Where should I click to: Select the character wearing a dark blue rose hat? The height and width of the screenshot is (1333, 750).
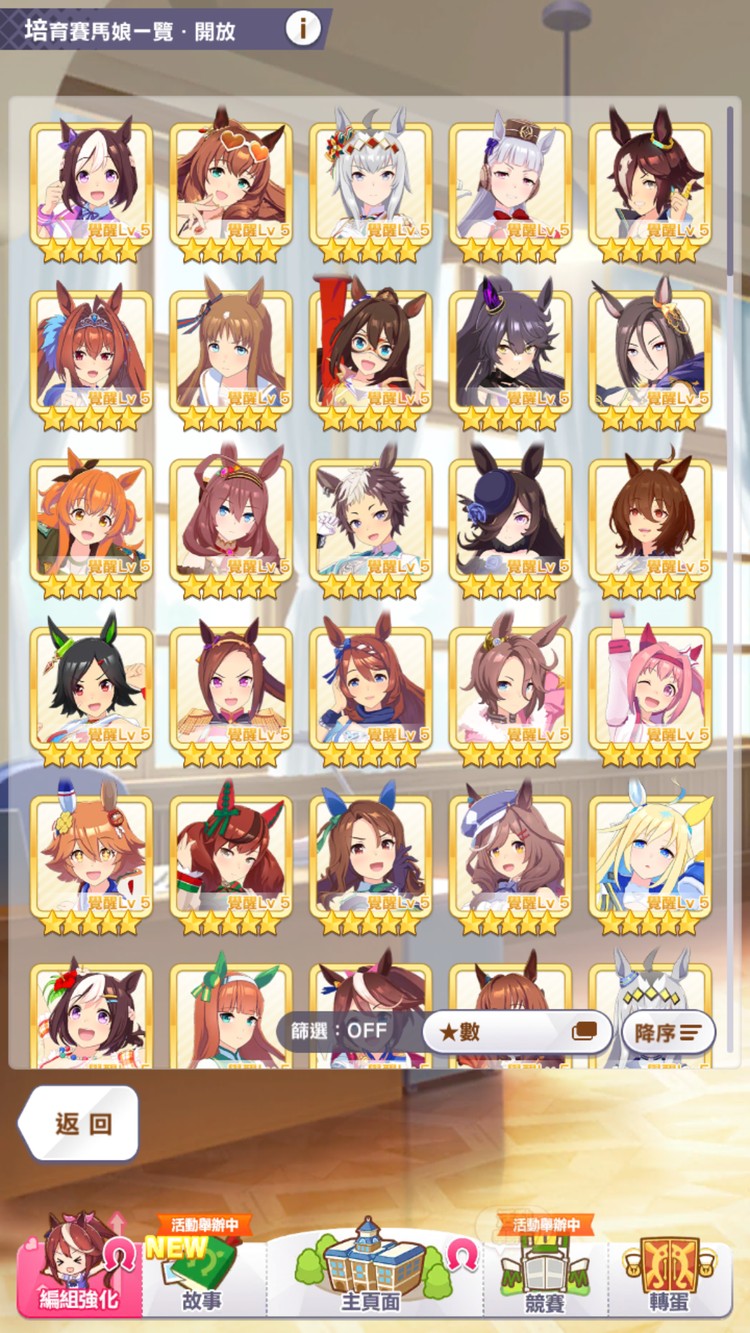click(x=510, y=522)
